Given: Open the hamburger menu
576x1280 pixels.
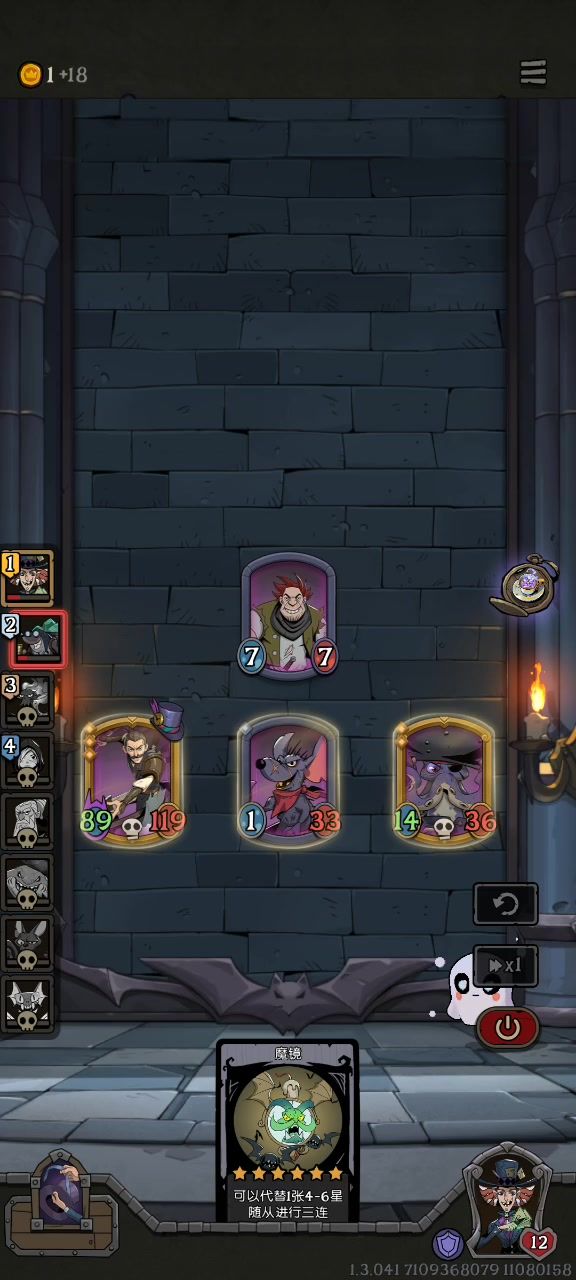Looking at the screenshot, I should click(533, 72).
